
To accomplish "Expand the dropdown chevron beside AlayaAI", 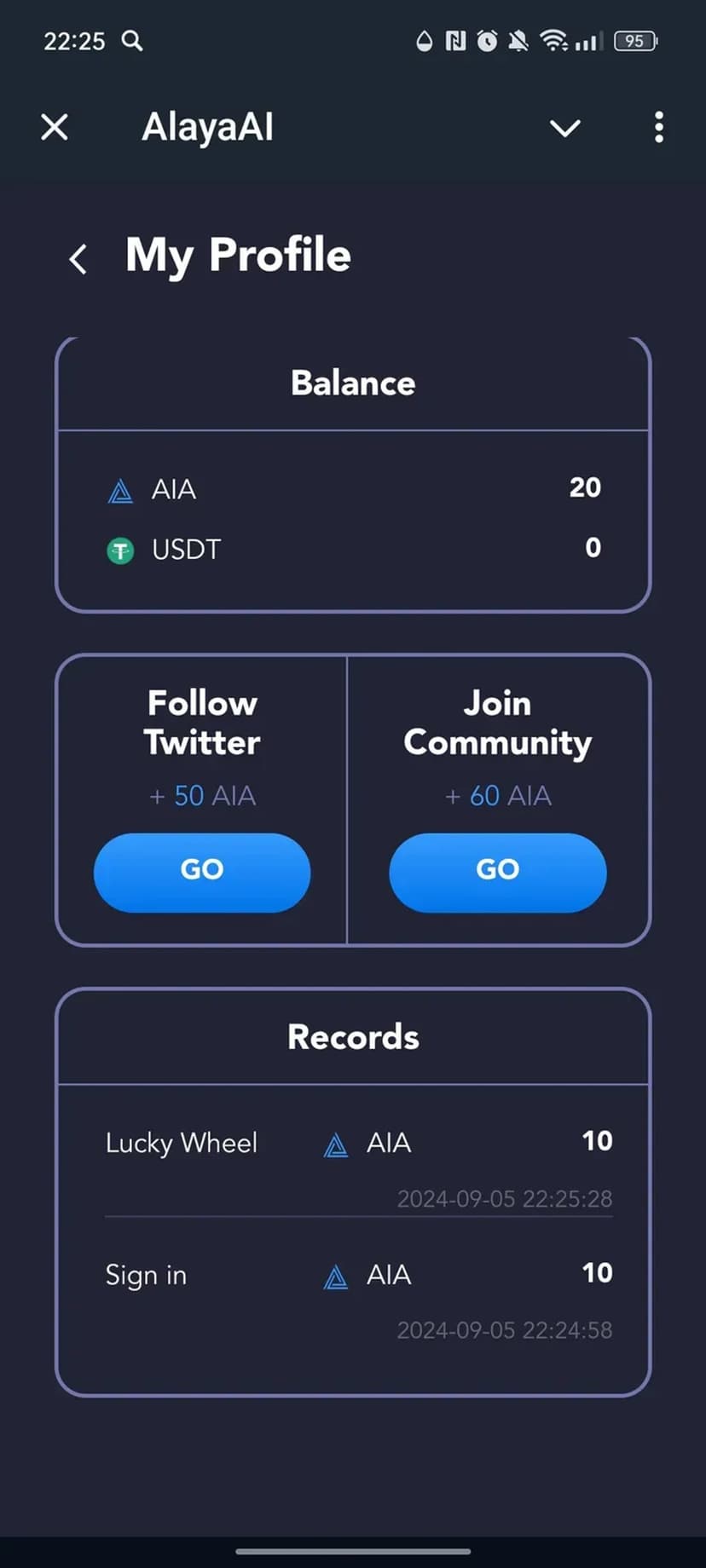I will click(564, 129).
